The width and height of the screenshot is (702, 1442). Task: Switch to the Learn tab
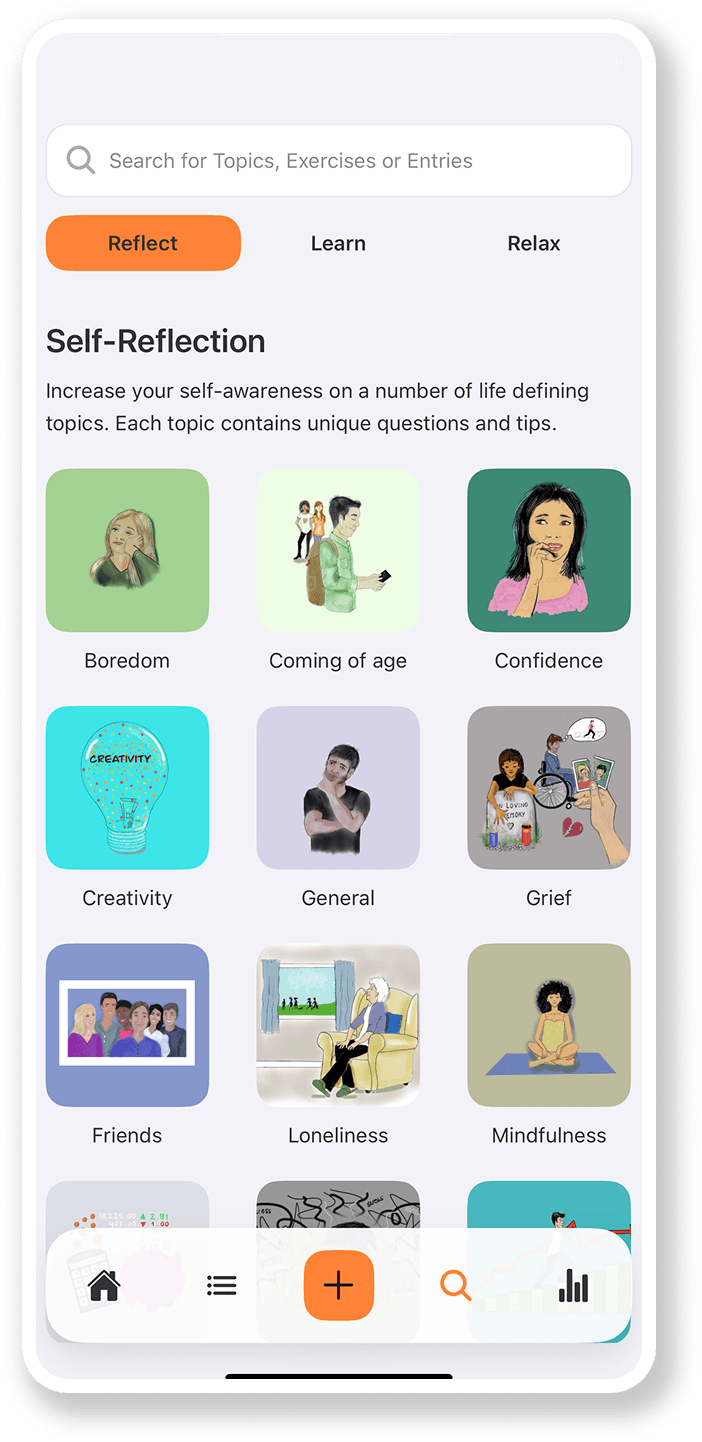(x=338, y=243)
